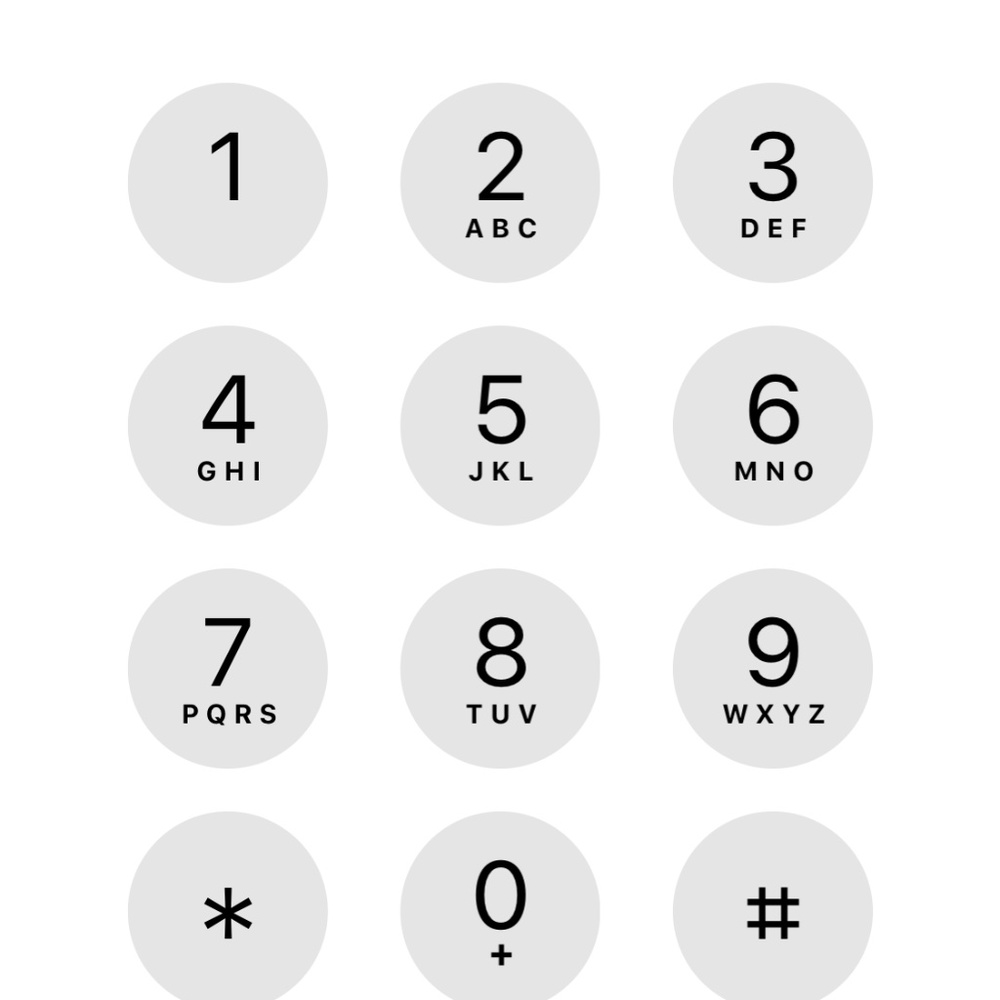
Task: Enter digit 9 WXYZ
Action: [772, 668]
